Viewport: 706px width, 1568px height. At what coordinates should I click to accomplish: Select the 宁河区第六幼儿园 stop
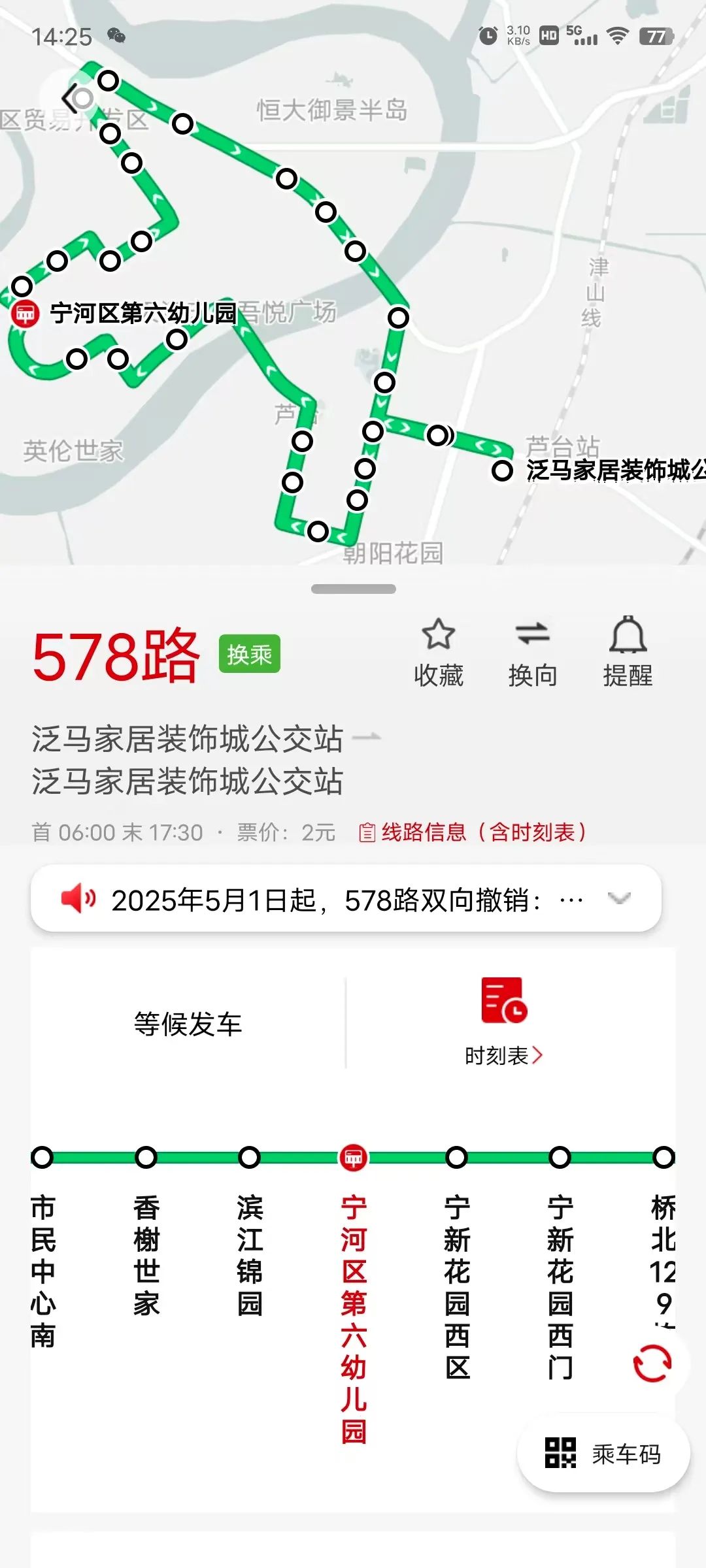click(x=354, y=1274)
